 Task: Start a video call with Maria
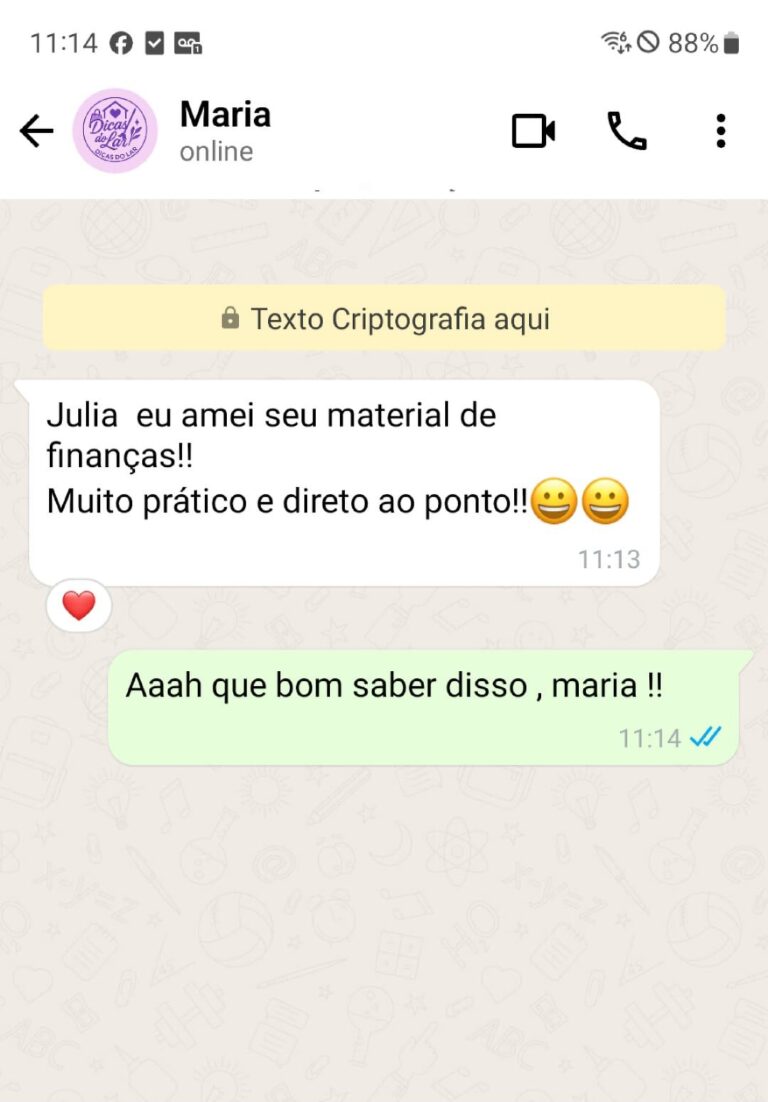[x=534, y=131]
